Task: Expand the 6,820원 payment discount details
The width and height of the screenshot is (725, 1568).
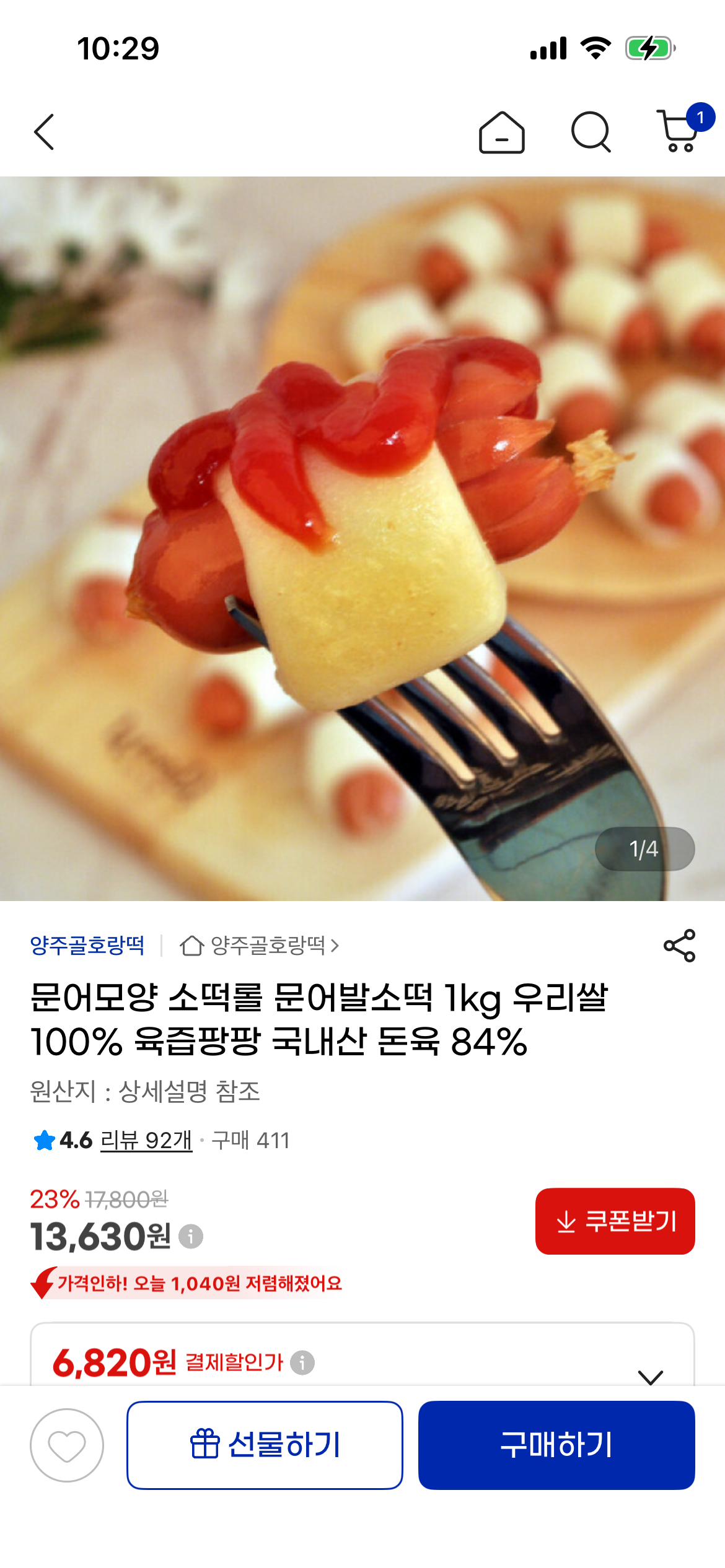Action: (650, 1376)
